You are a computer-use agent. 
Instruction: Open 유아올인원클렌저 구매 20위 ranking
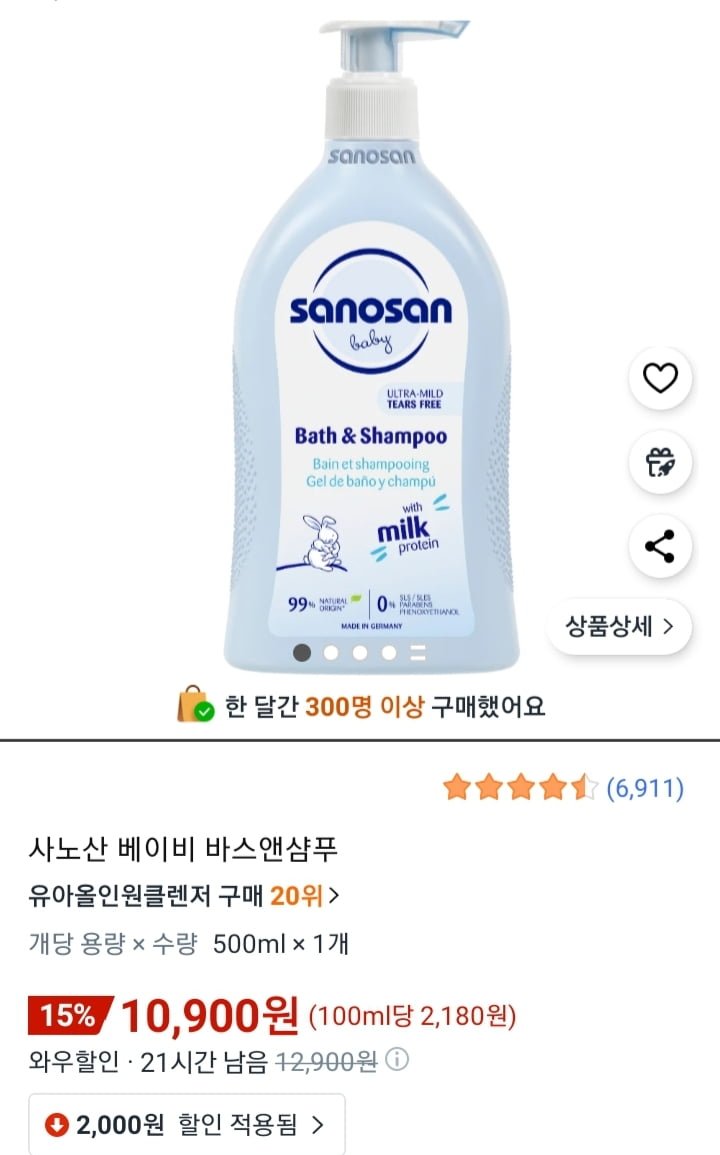(184, 896)
